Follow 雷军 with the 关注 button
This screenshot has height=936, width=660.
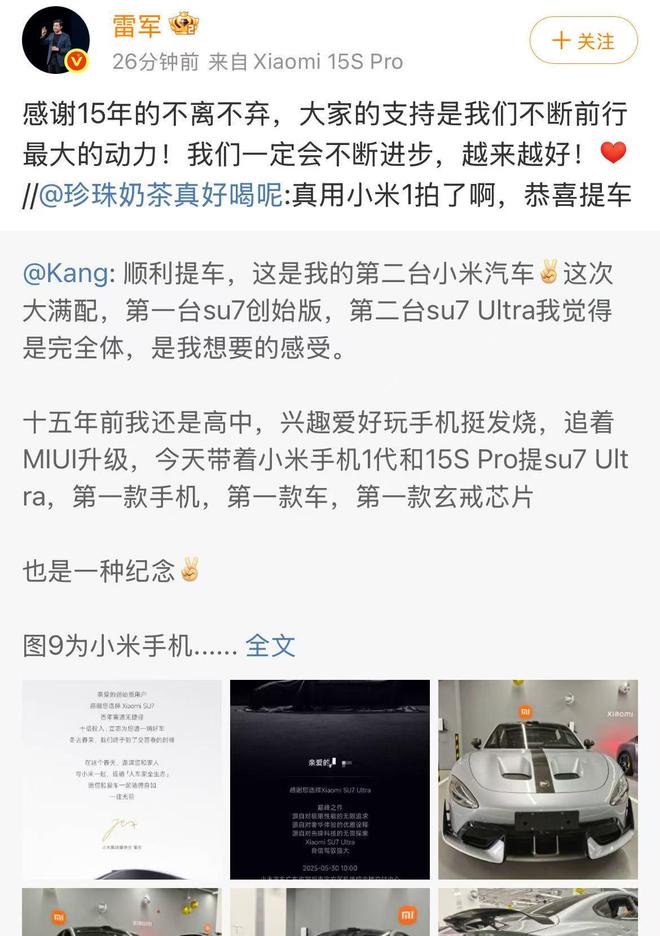pos(583,41)
